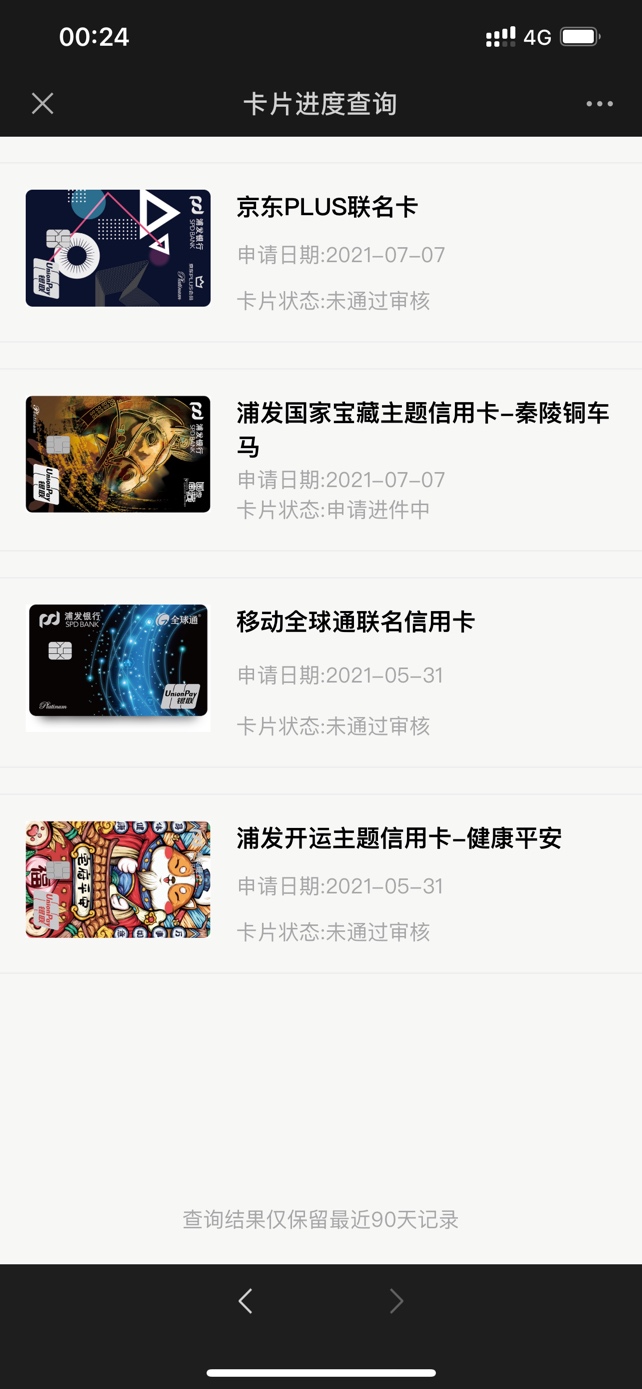The image size is (642, 1389).
Task: Open the three-dot more options menu
Action: pos(599,104)
